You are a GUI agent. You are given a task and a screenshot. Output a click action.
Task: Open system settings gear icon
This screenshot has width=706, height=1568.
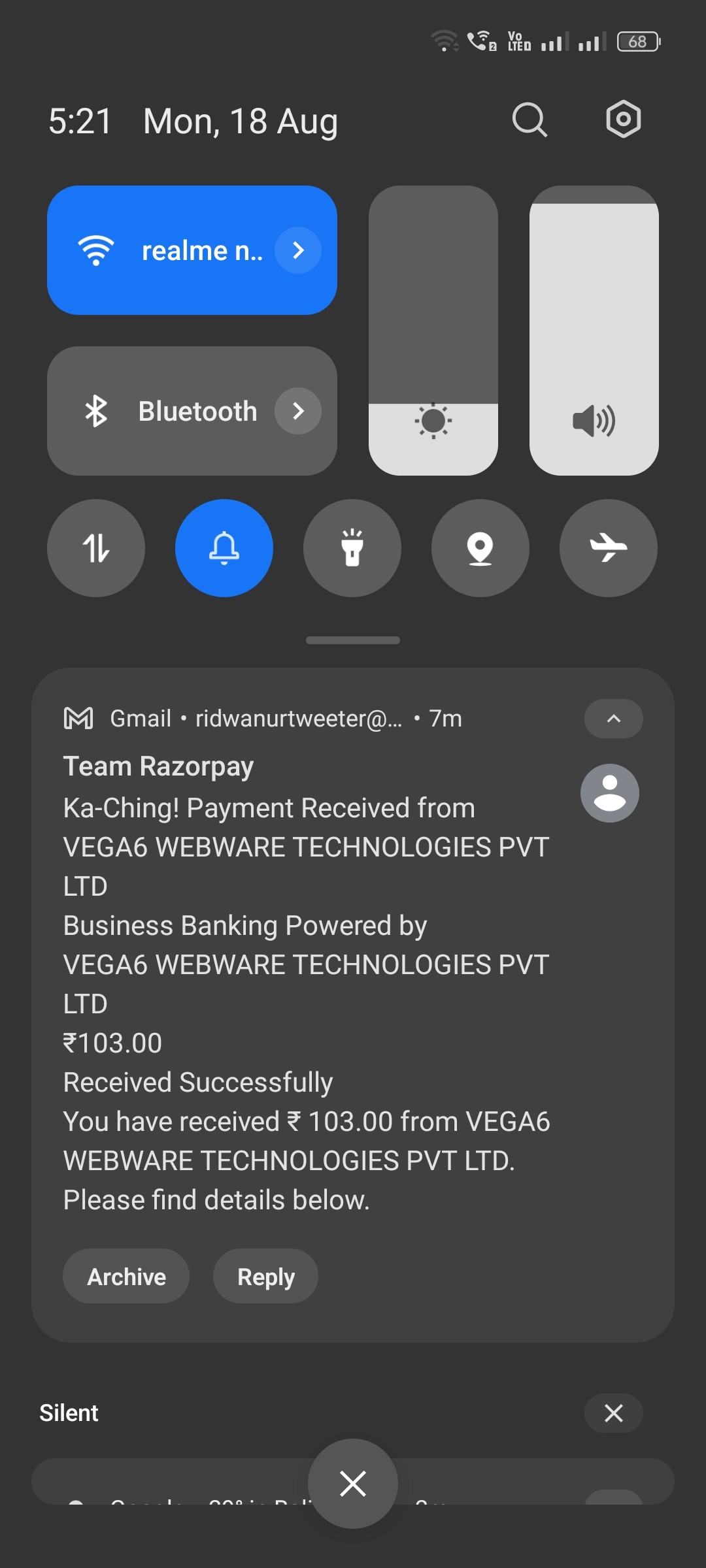(623, 120)
